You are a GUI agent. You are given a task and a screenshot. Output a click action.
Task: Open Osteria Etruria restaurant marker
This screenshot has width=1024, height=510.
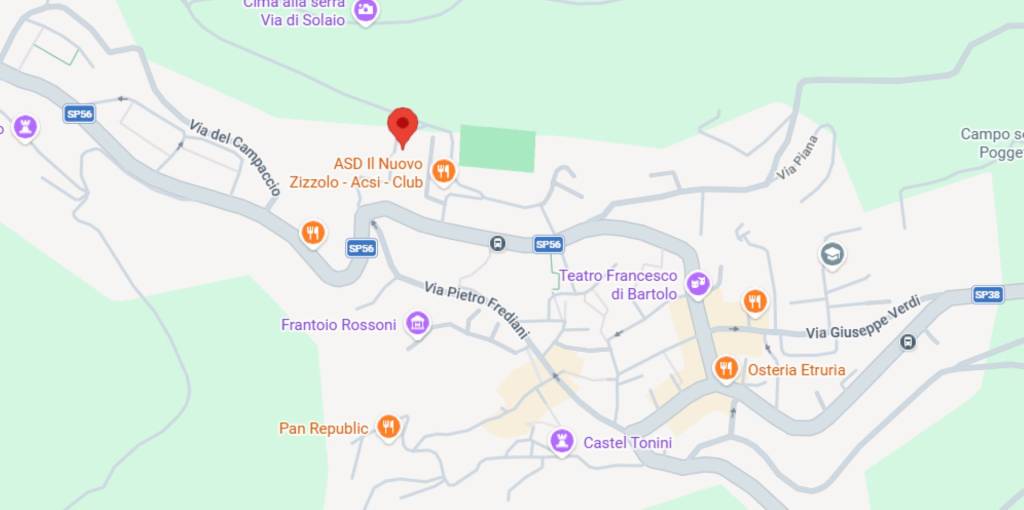[726, 370]
